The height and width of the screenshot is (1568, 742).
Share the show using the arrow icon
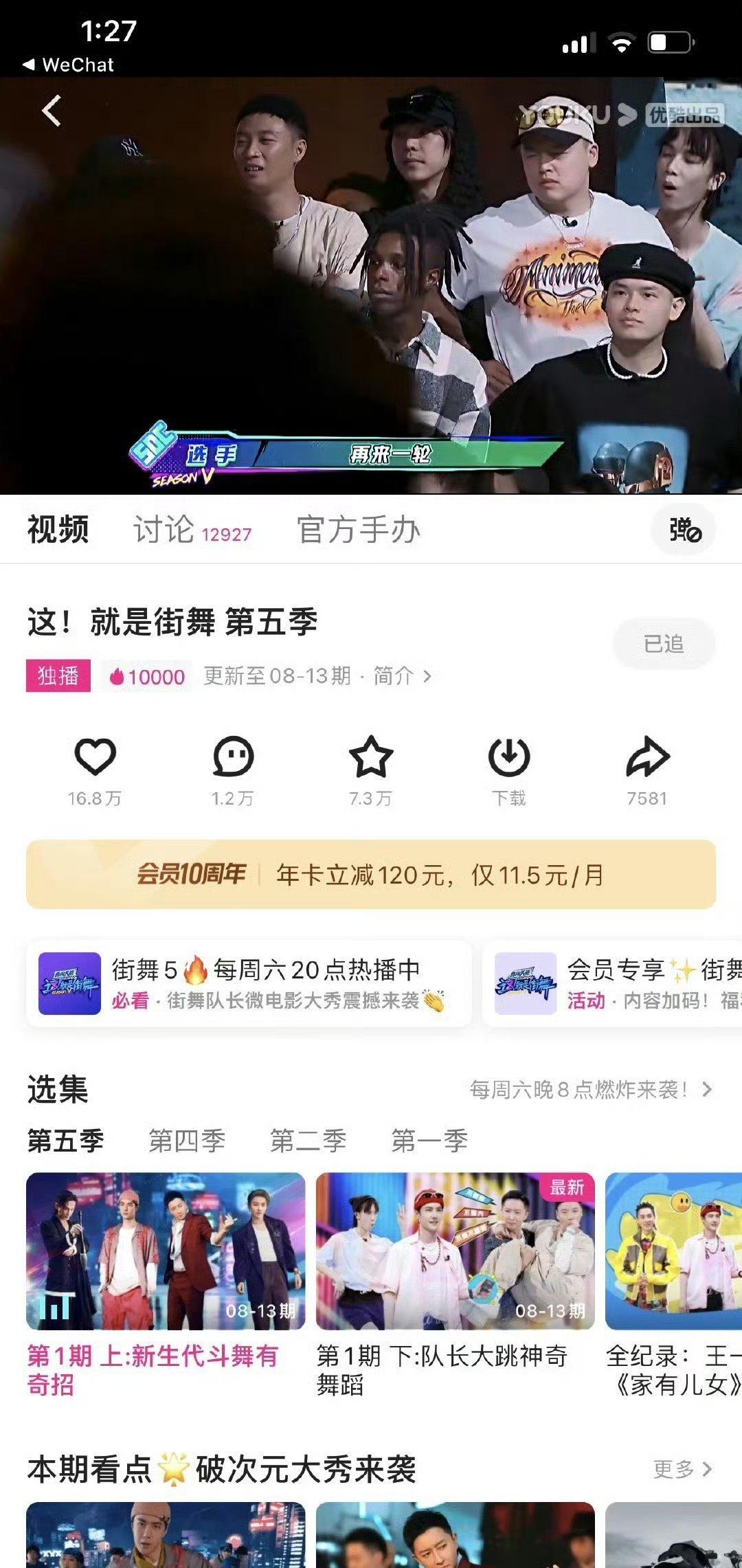(647, 758)
